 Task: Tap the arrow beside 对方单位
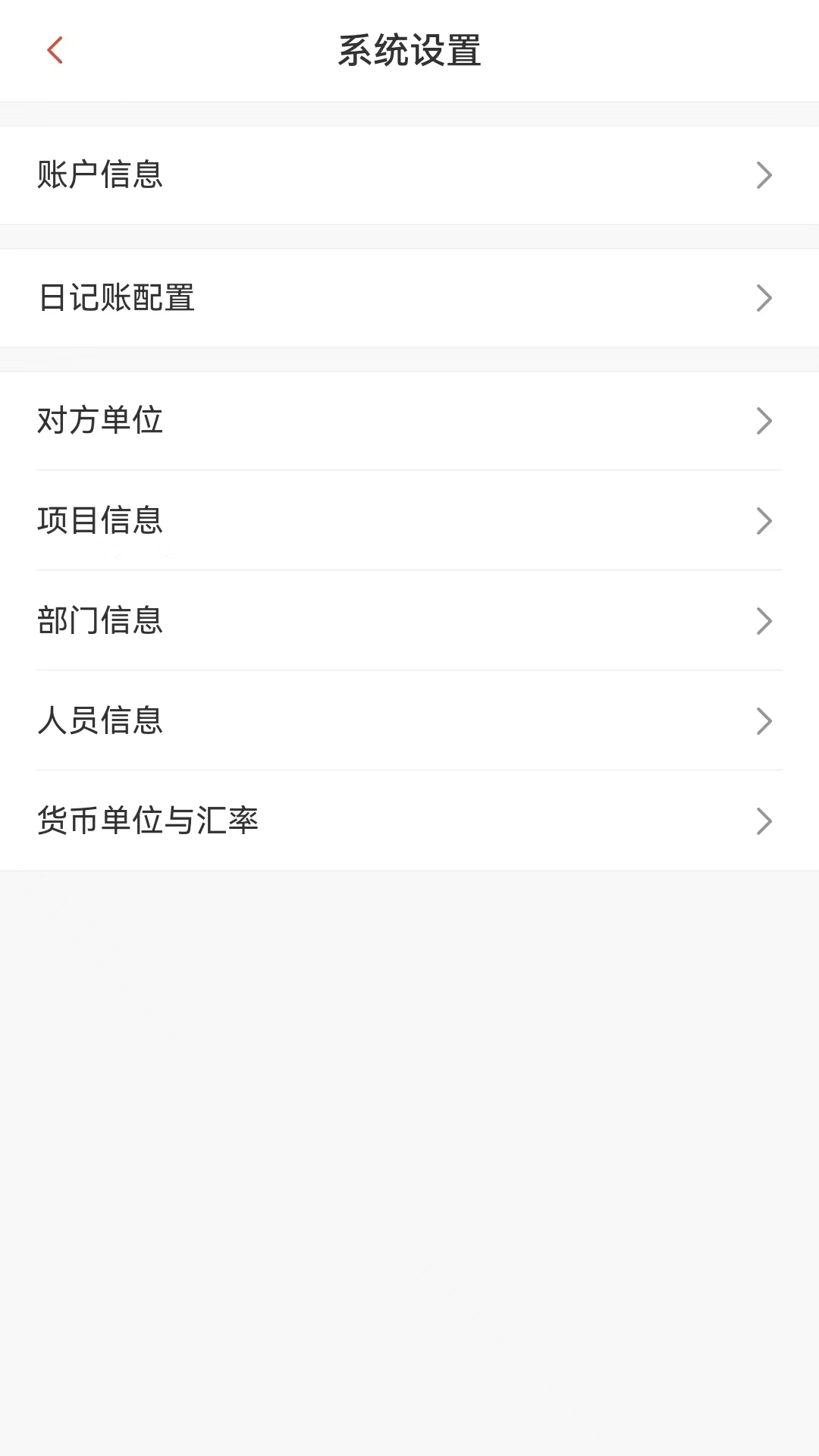[764, 421]
